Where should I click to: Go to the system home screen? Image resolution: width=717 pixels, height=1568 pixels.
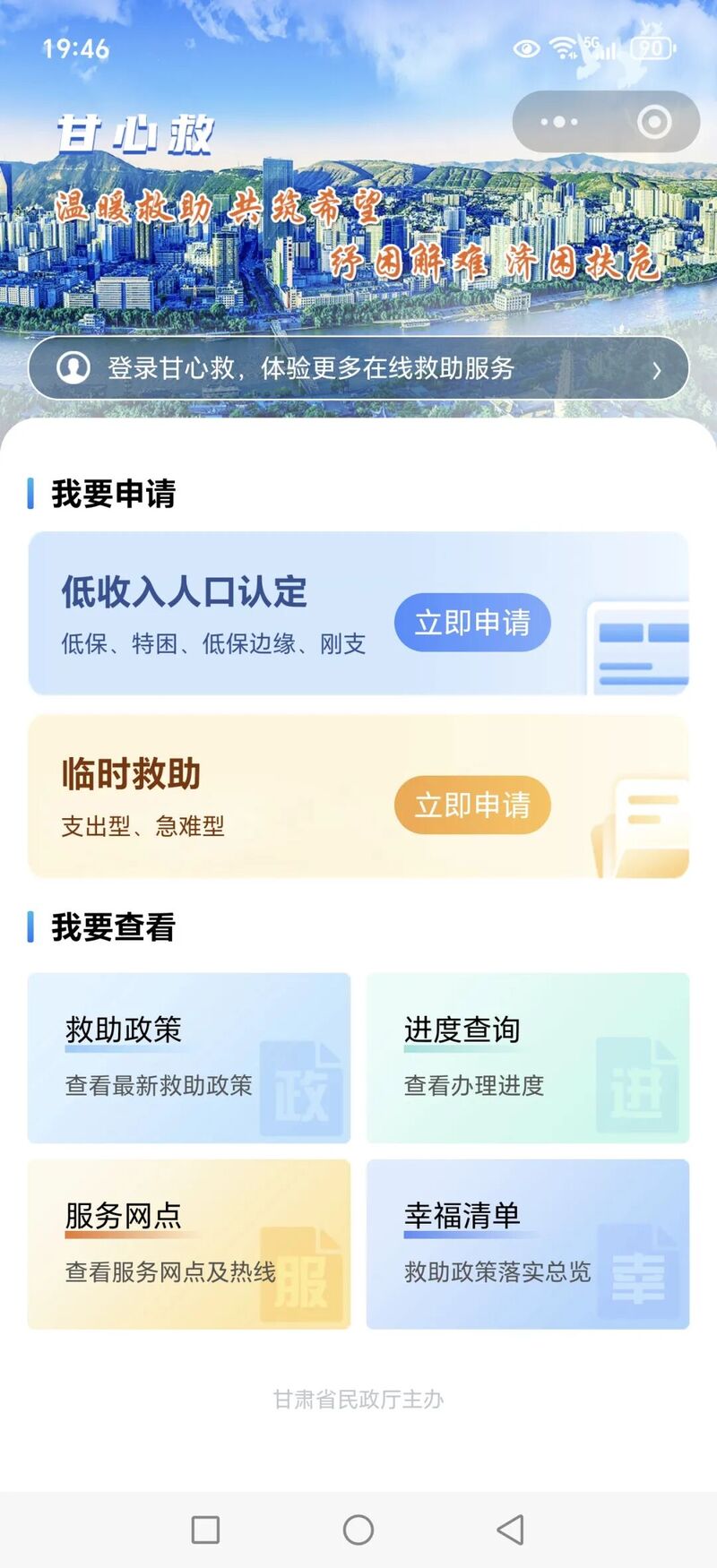(x=358, y=1529)
